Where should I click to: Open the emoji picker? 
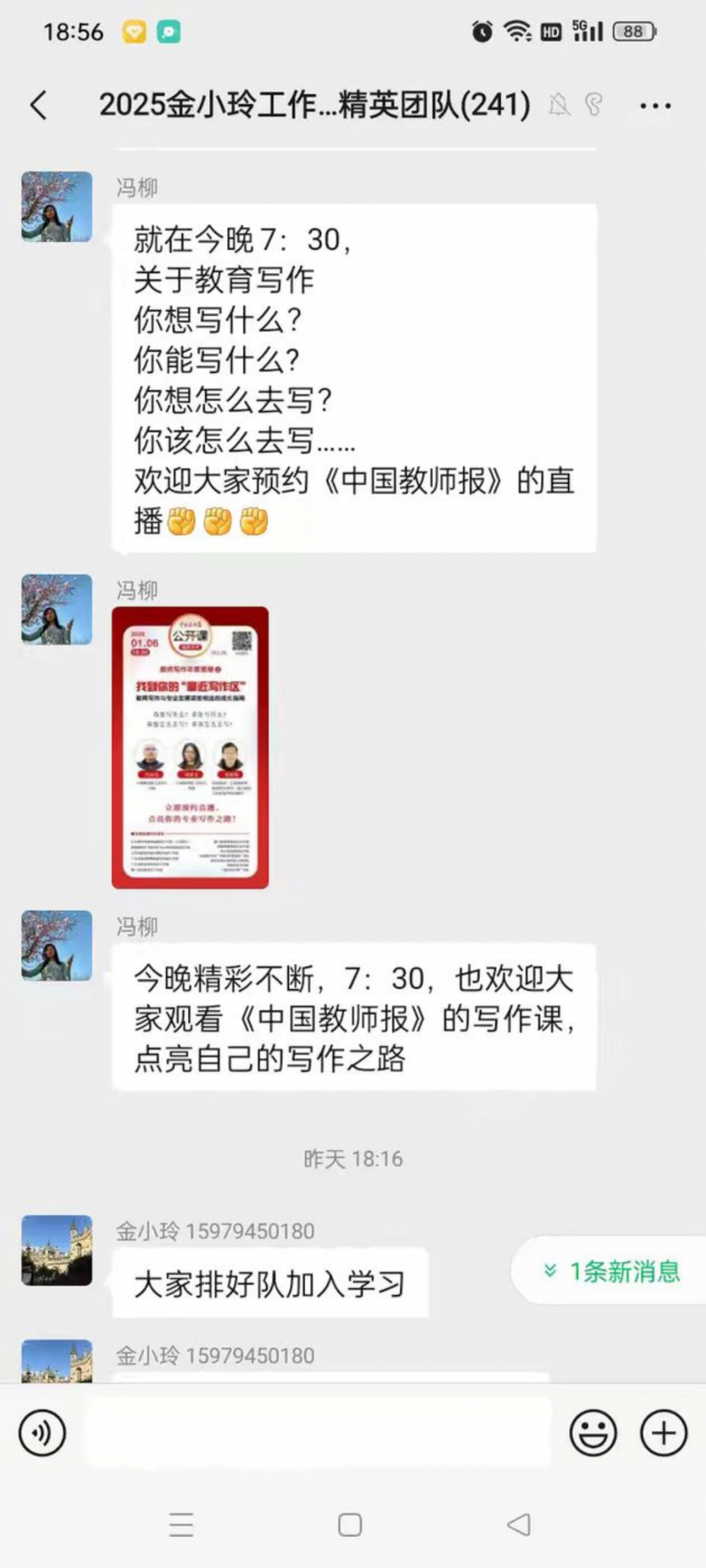592,1433
